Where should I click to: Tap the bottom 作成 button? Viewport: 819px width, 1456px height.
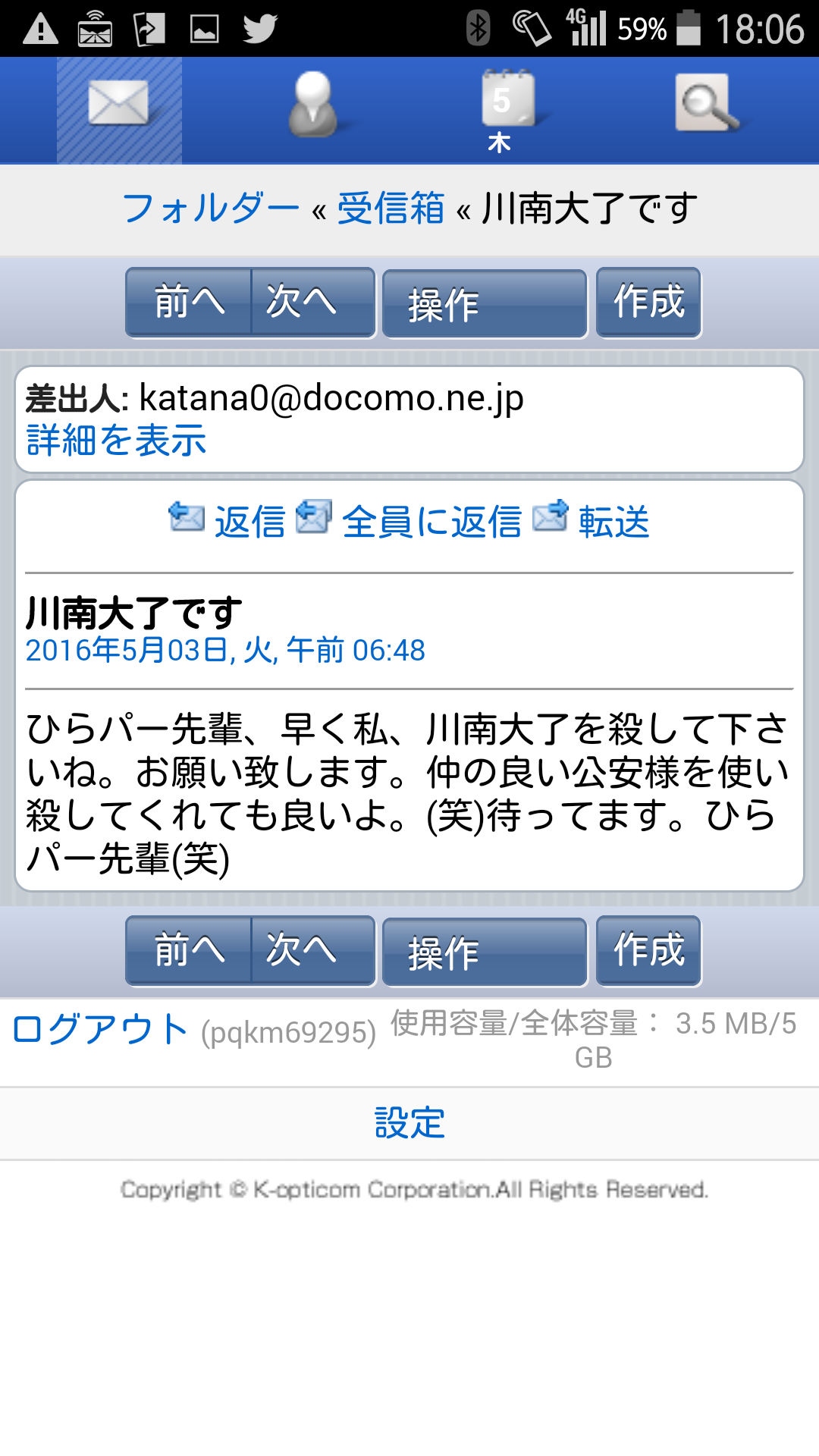click(x=648, y=951)
